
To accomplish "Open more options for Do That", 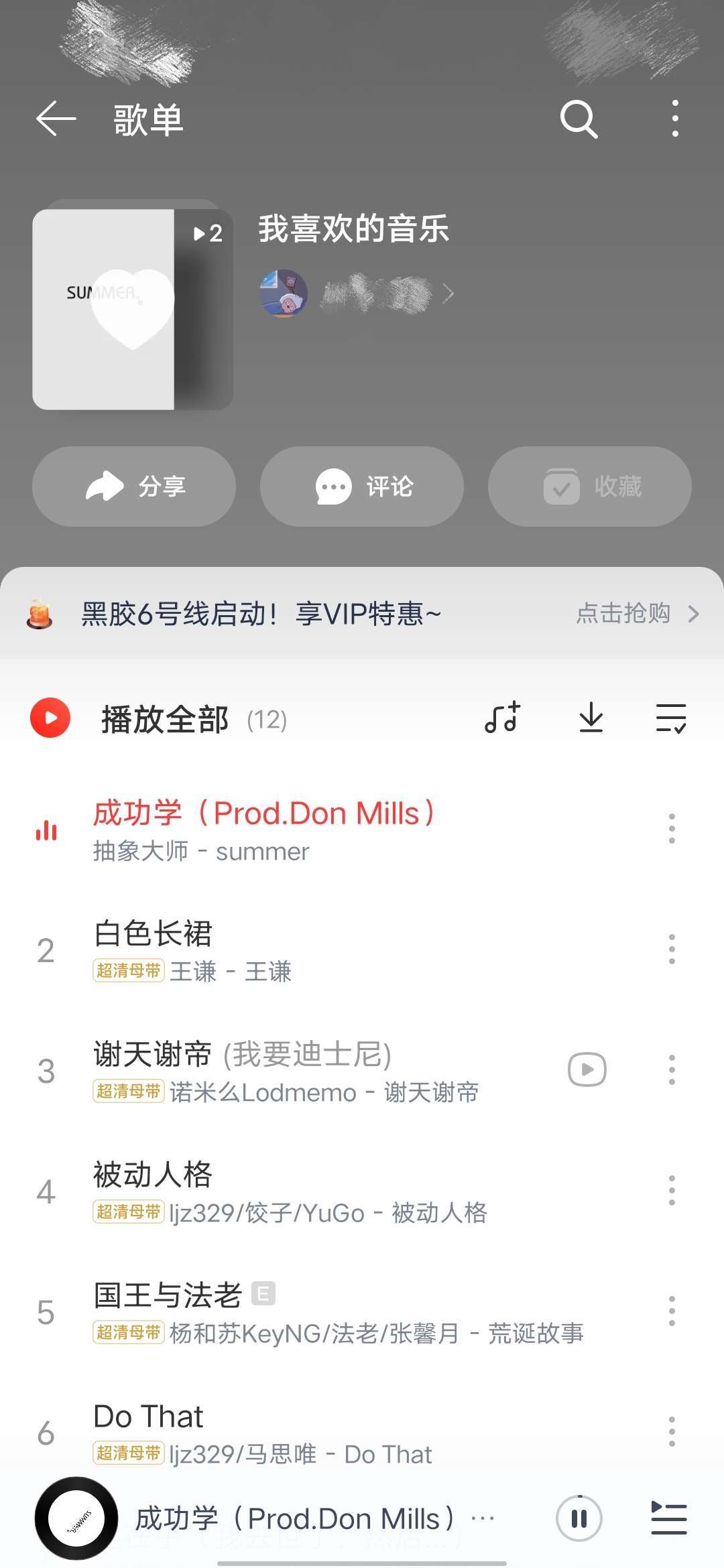I will 672,1432.
